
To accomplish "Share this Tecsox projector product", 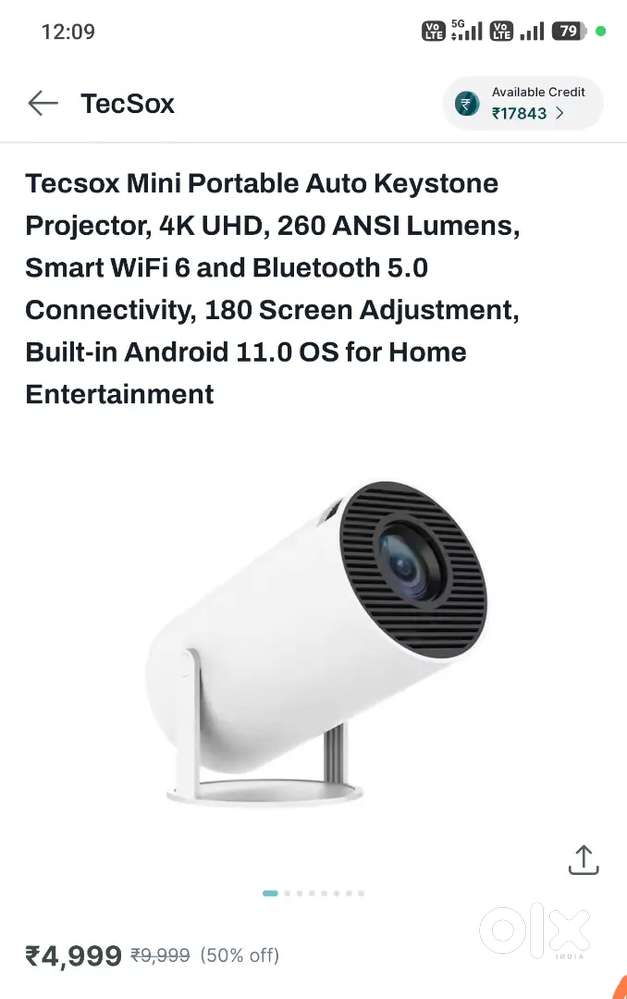I will (x=583, y=859).
